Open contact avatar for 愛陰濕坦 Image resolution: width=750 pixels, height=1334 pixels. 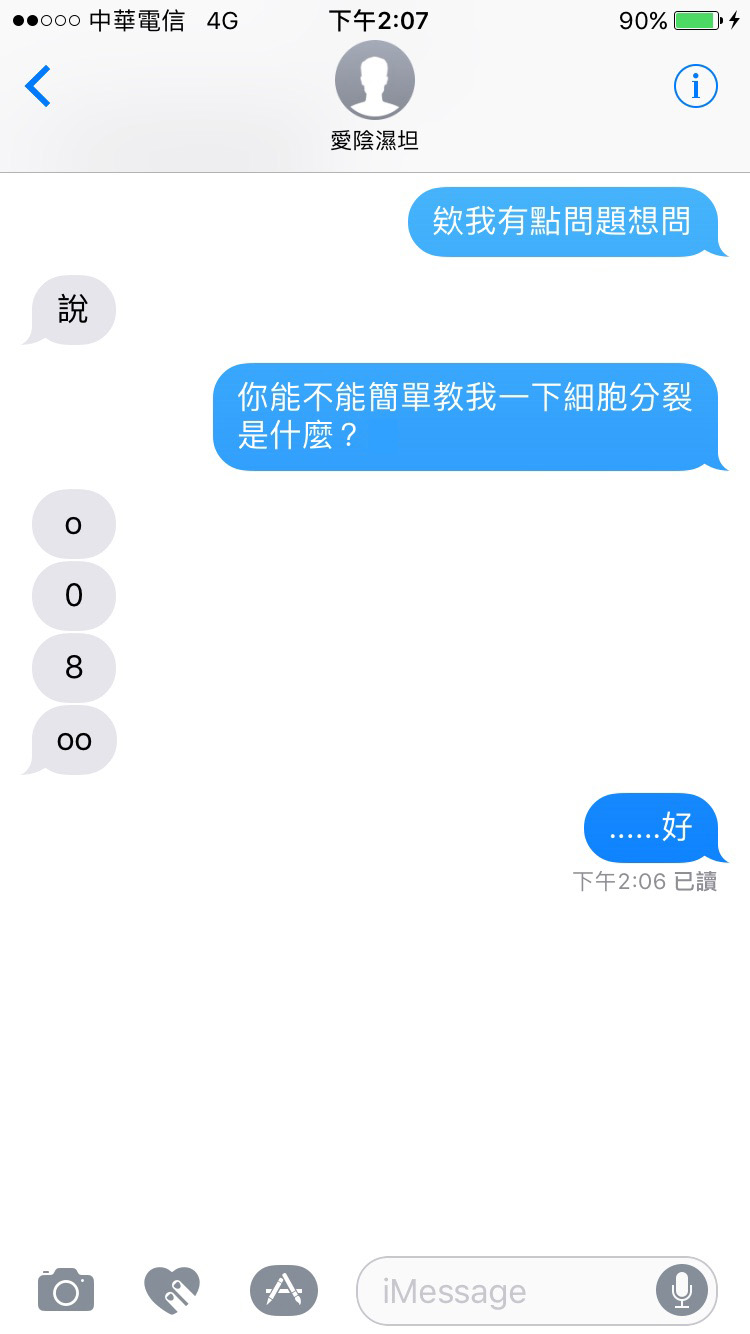pyautogui.click(x=375, y=80)
